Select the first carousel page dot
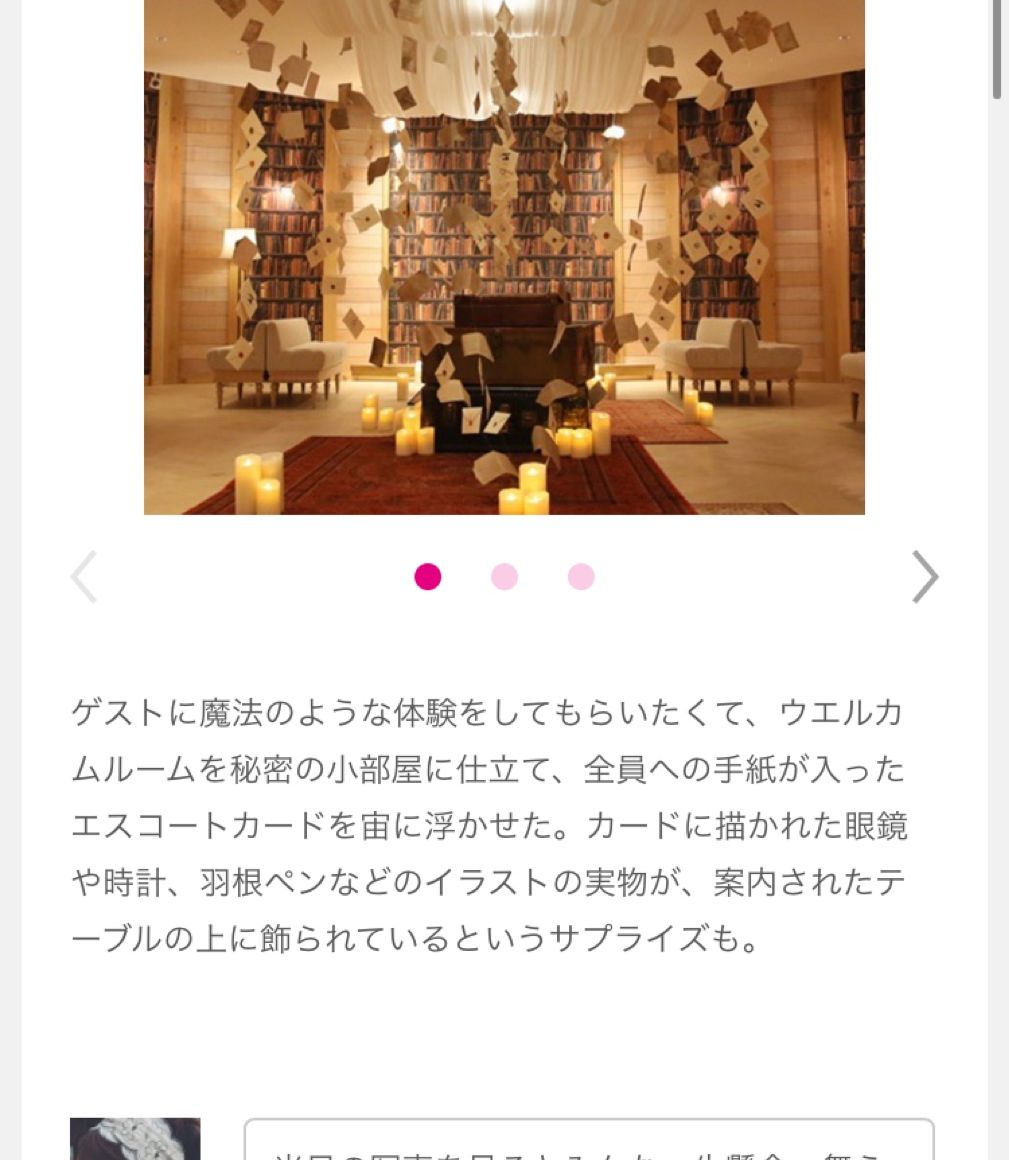 coord(428,577)
